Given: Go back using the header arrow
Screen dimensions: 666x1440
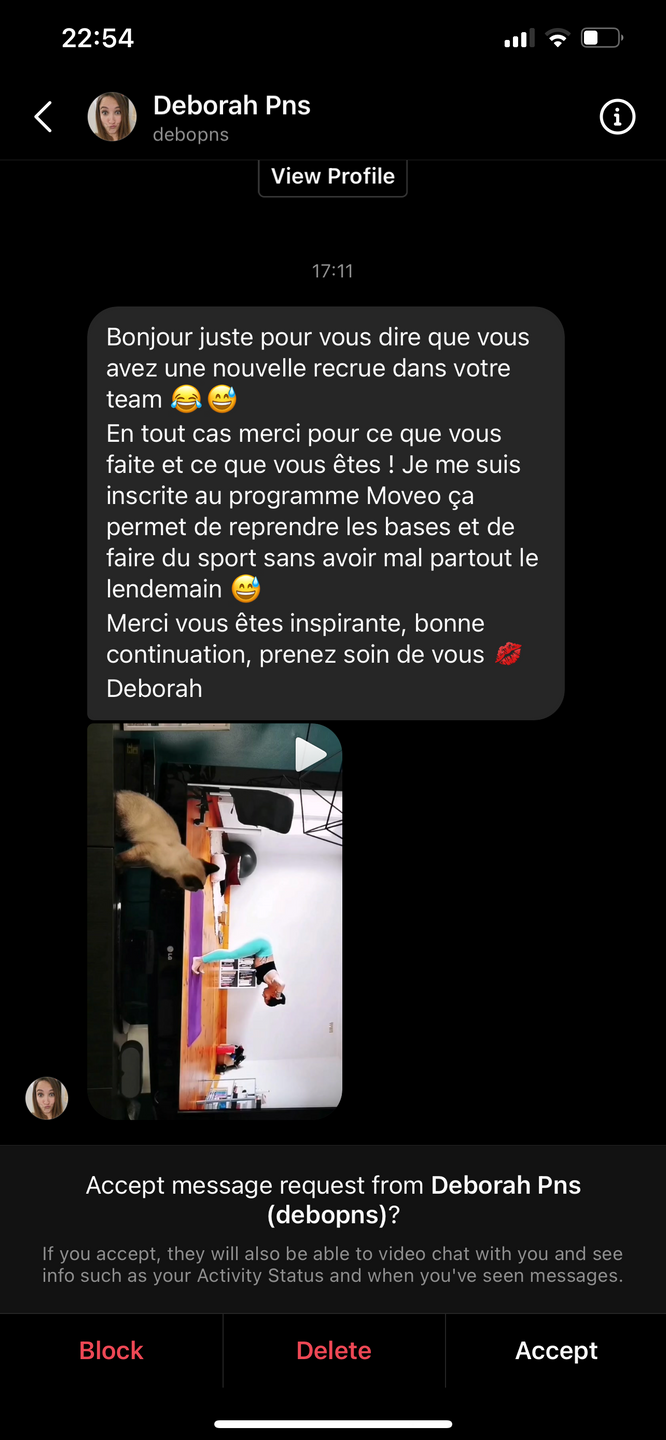Looking at the screenshot, I should pyautogui.click(x=43, y=117).
